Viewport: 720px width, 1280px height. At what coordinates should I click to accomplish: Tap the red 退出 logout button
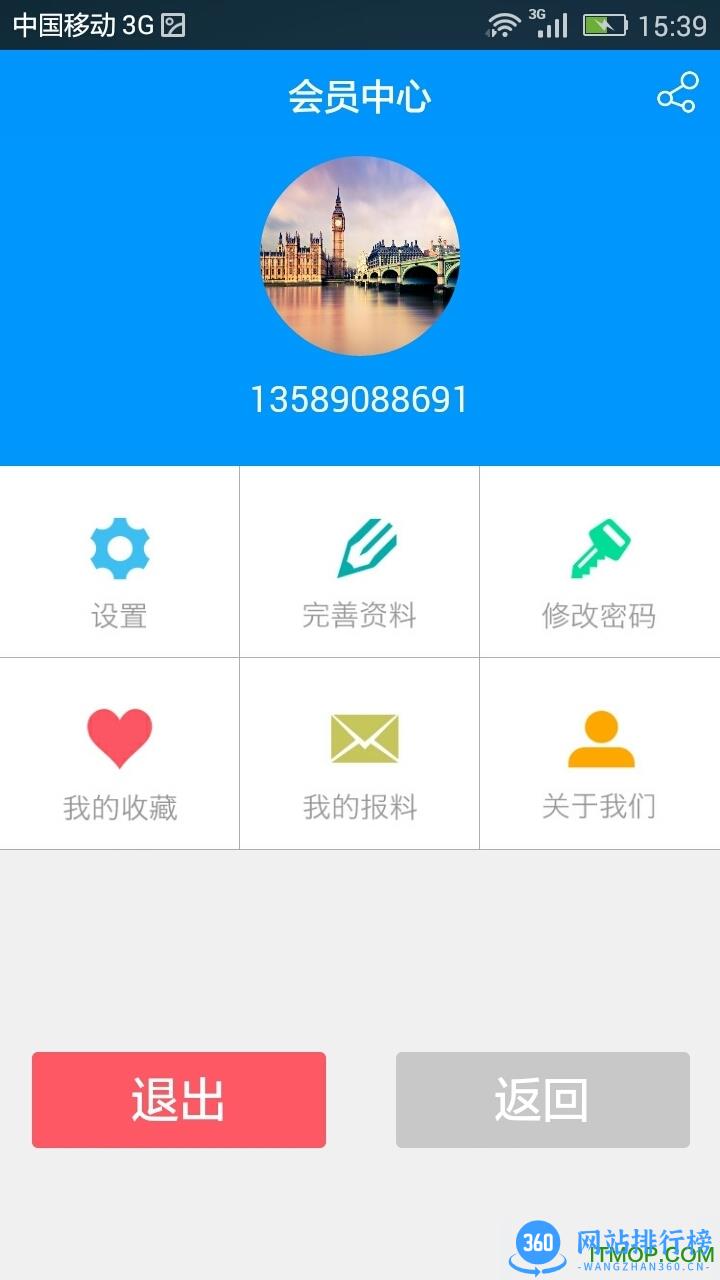[179, 1100]
